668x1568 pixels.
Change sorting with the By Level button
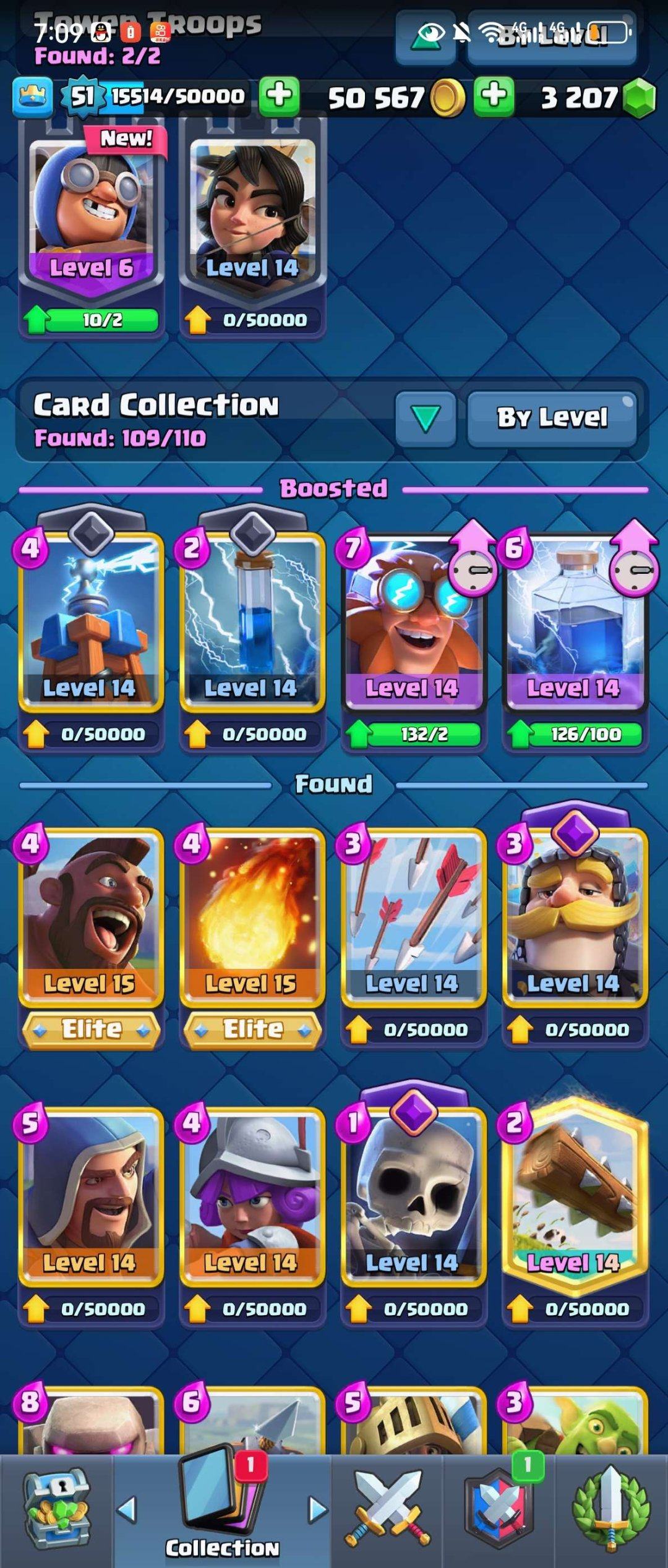click(x=552, y=418)
